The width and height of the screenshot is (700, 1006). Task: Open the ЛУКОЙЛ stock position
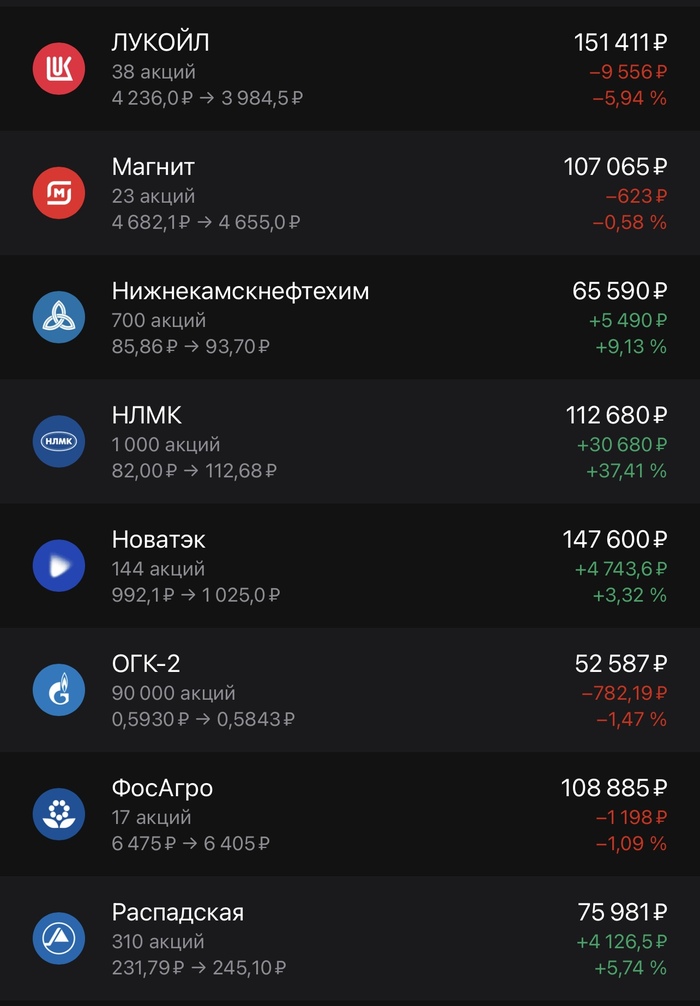coord(350,70)
